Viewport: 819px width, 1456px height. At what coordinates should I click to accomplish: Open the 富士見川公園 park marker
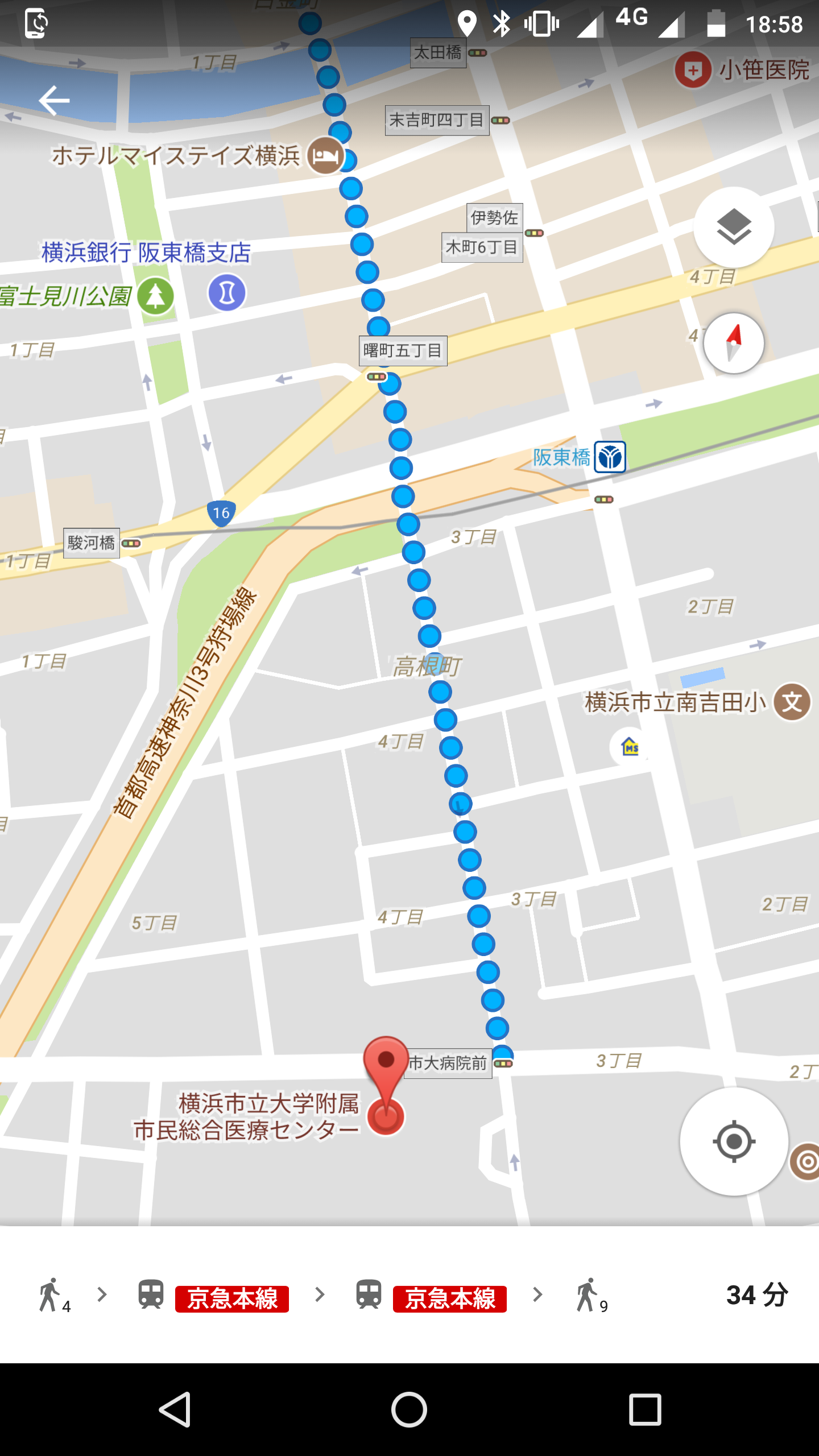point(156,296)
